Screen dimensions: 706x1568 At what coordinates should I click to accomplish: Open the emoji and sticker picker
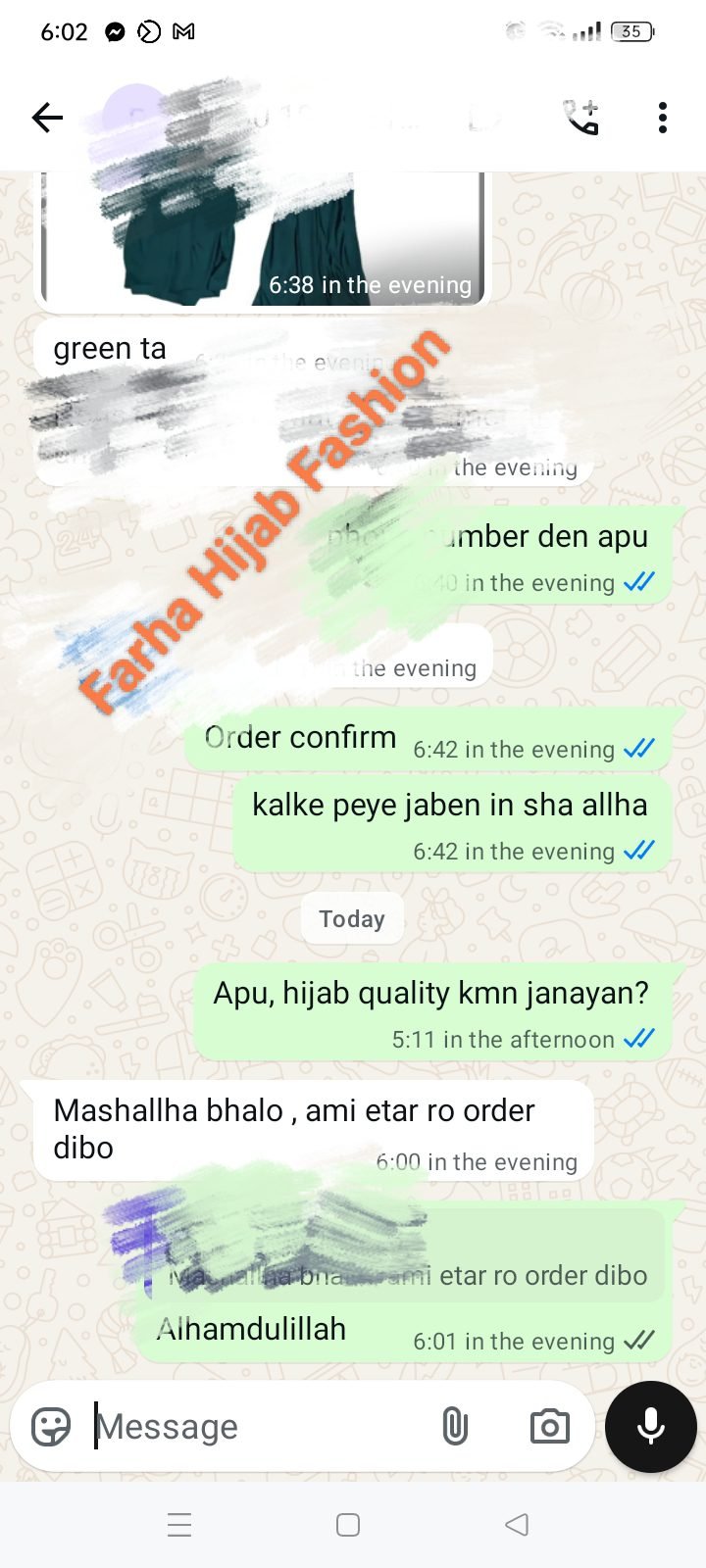pos(51,1427)
